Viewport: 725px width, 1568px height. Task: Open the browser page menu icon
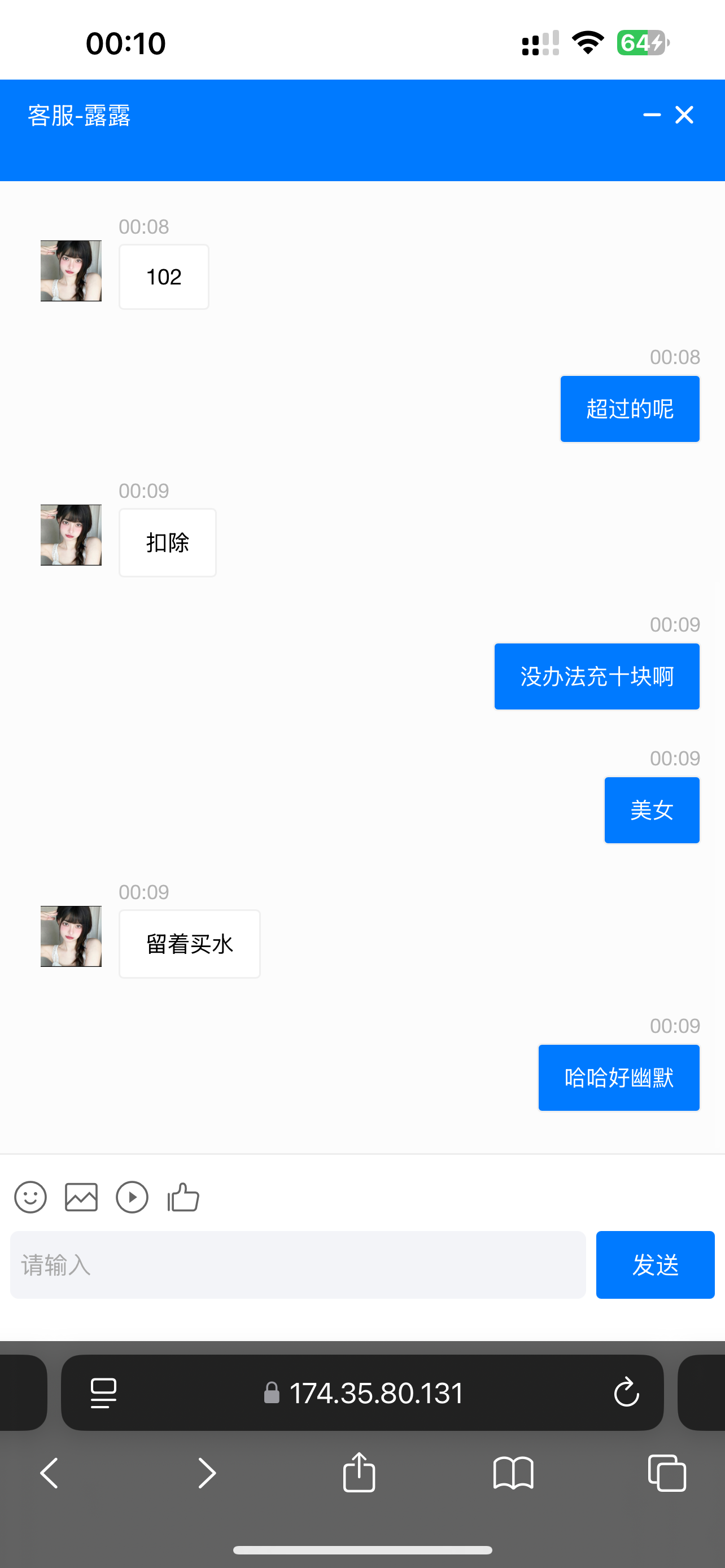click(x=103, y=1392)
